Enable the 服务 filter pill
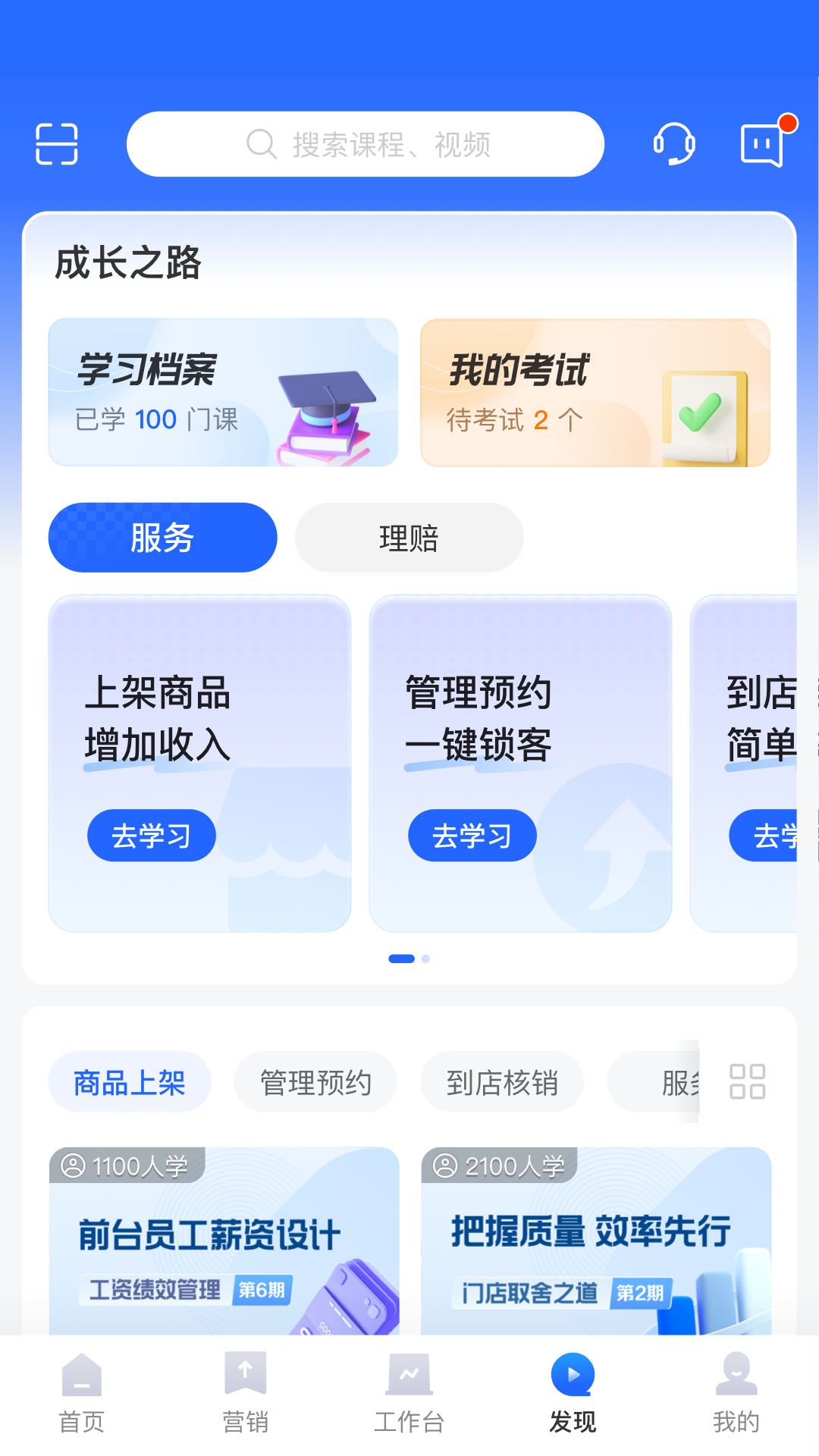 pyautogui.click(x=162, y=537)
